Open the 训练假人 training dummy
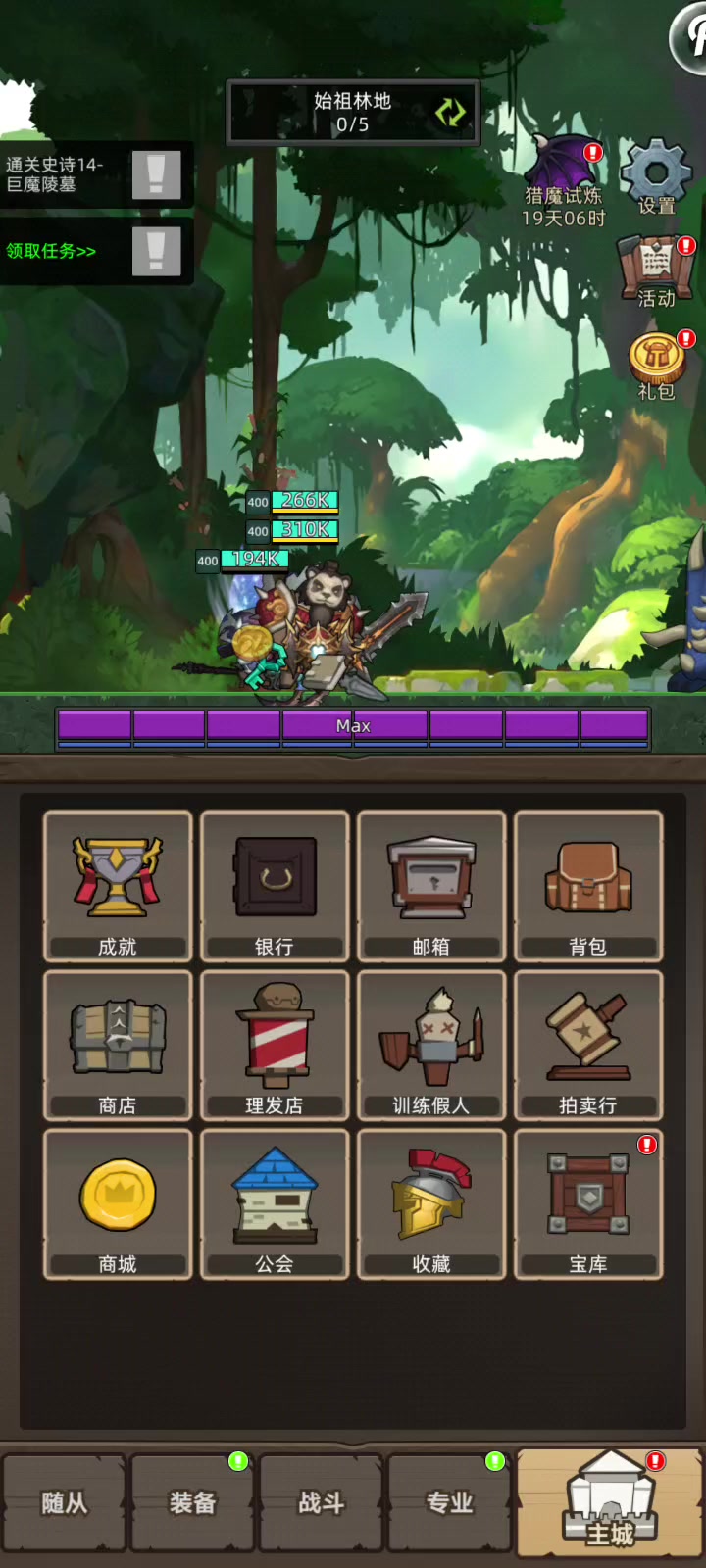 click(x=431, y=1045)
